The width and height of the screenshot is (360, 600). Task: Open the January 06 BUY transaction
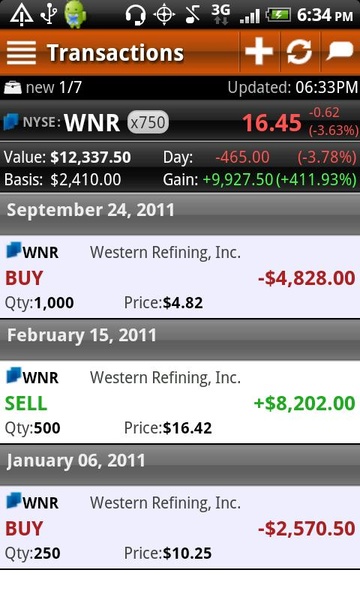click(x=180, y=527)
